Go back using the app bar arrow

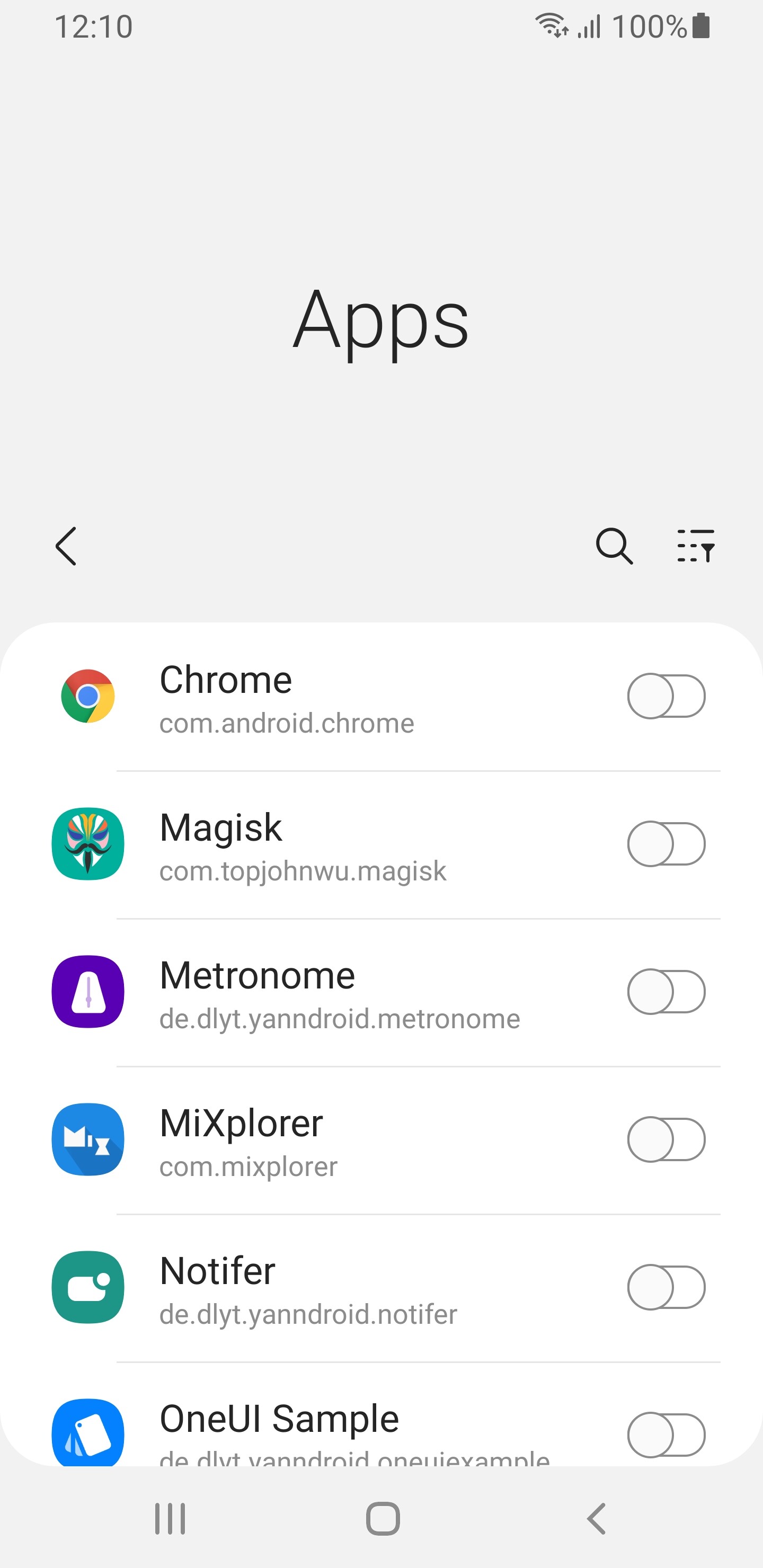(66, 546)
